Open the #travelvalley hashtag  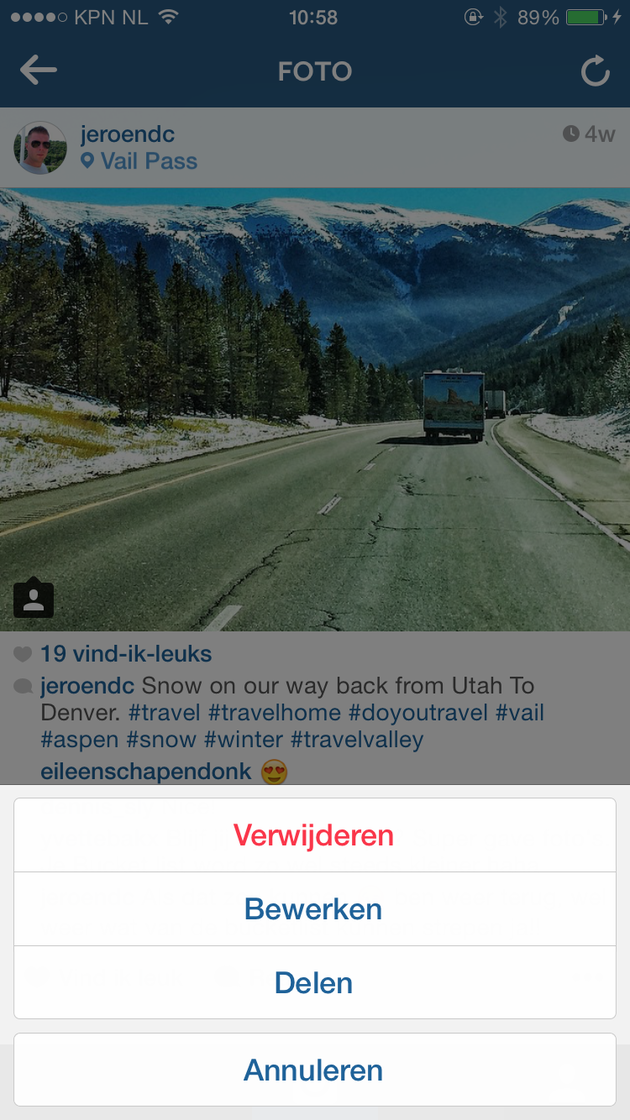click(357, 740)
